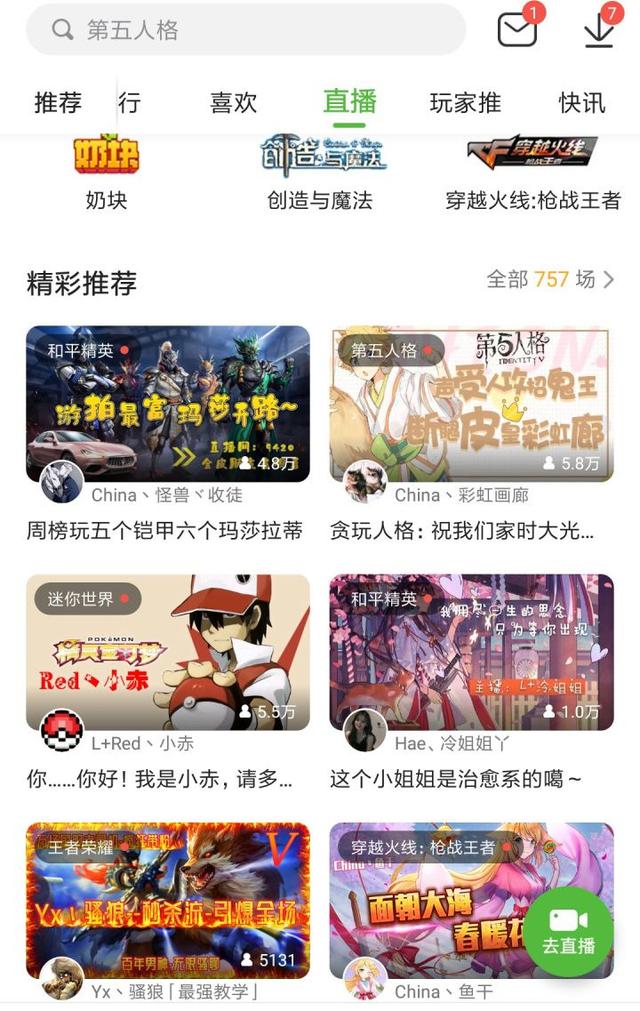The width and height of the screenshot is (640, 1011).
Task: Watch the 周榜玩五个铠甲六个玛莎拉蒂 stream
Action: pos(168,404)
